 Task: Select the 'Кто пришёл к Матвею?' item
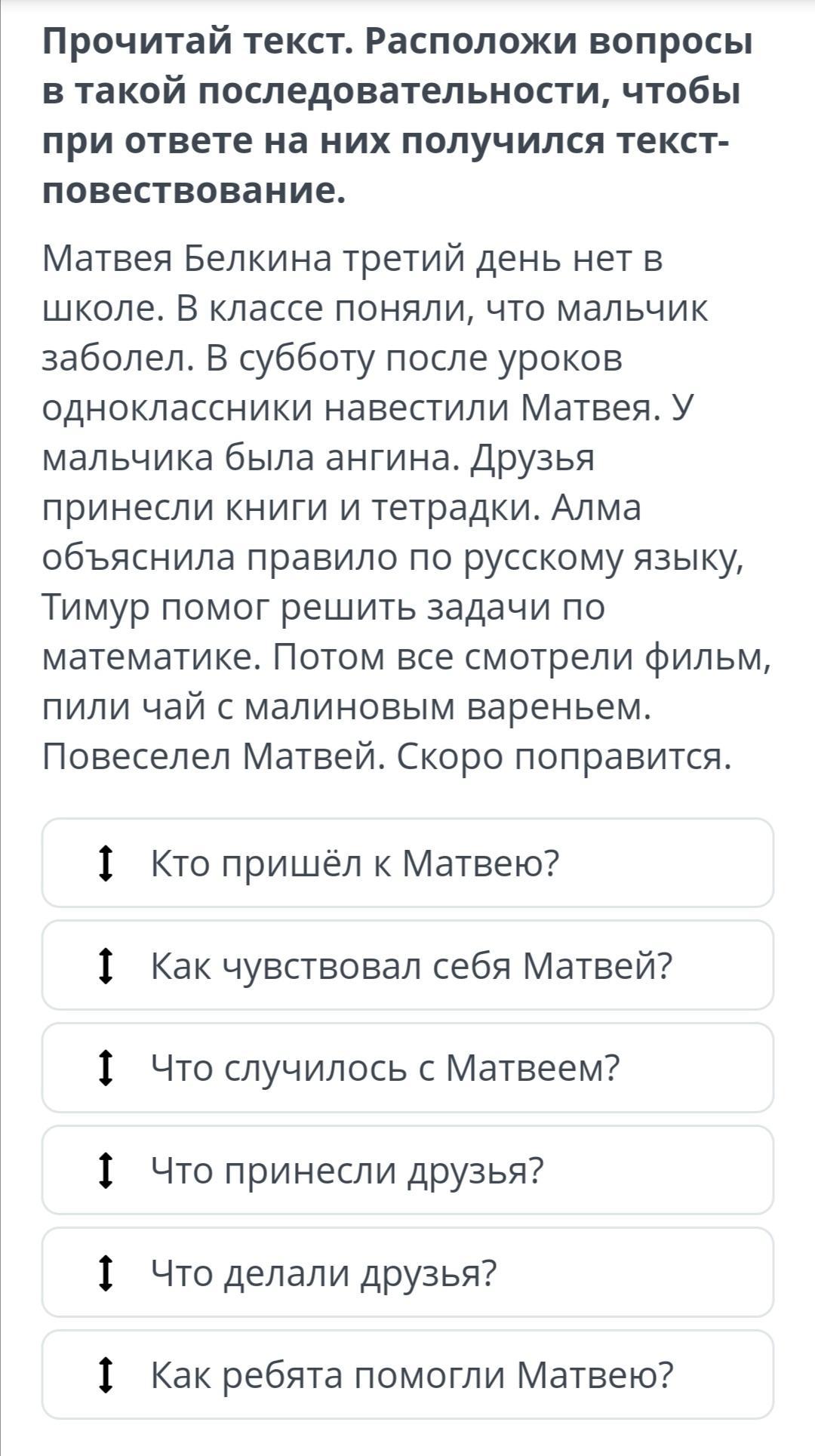point(407,863)
